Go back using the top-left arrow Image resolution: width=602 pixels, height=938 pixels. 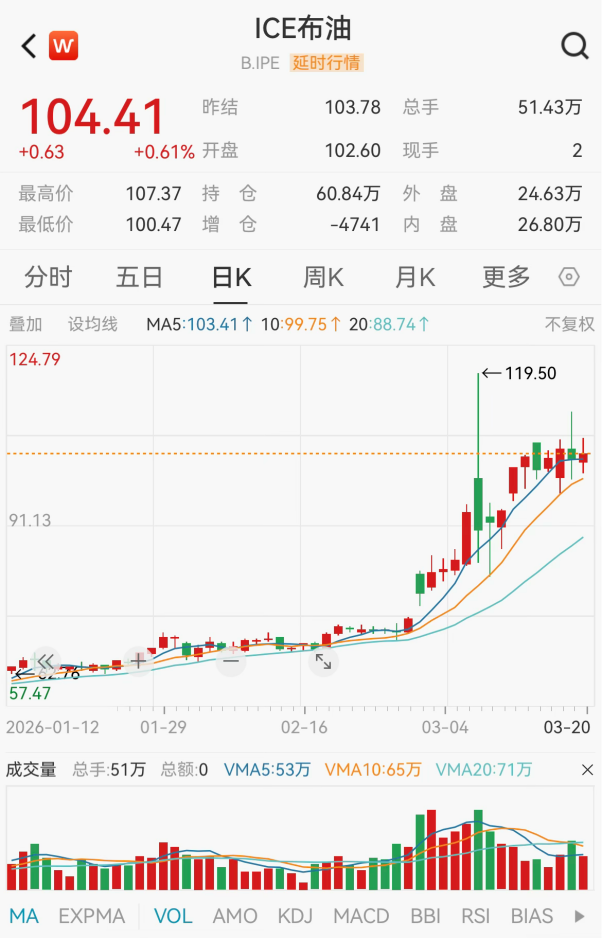28,46
